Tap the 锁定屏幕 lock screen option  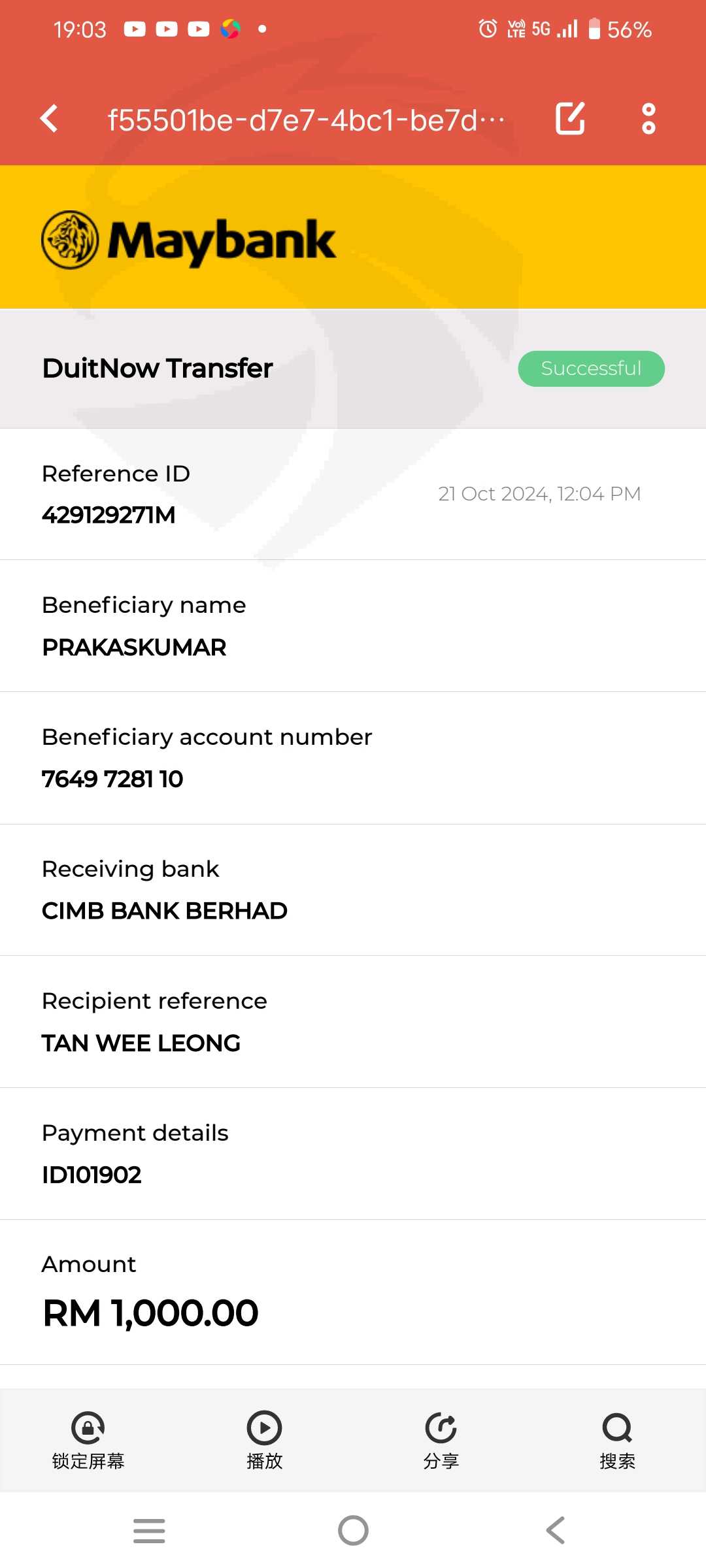(x=88, y=1441)
